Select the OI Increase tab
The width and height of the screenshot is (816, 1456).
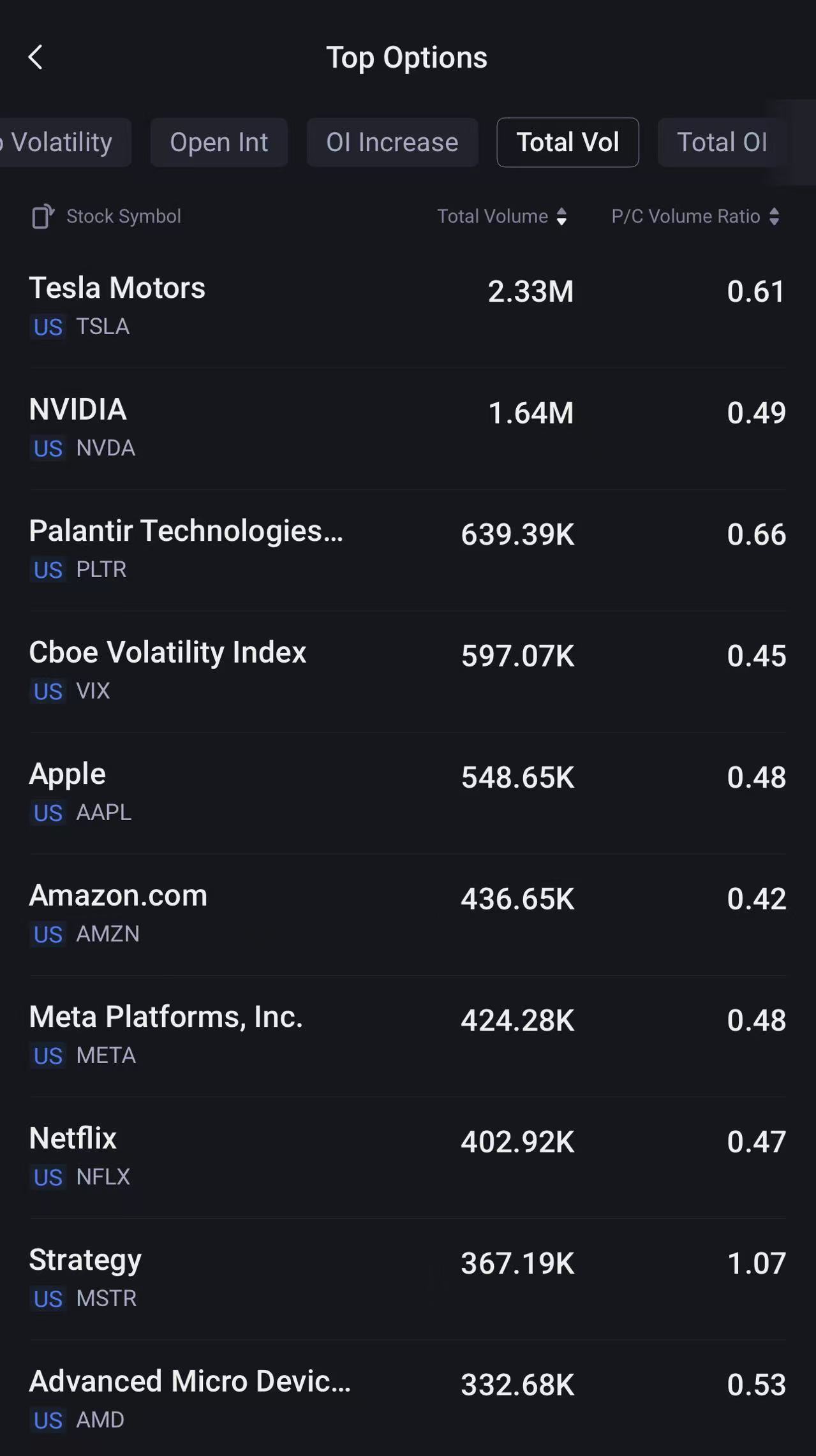[392, 142]
